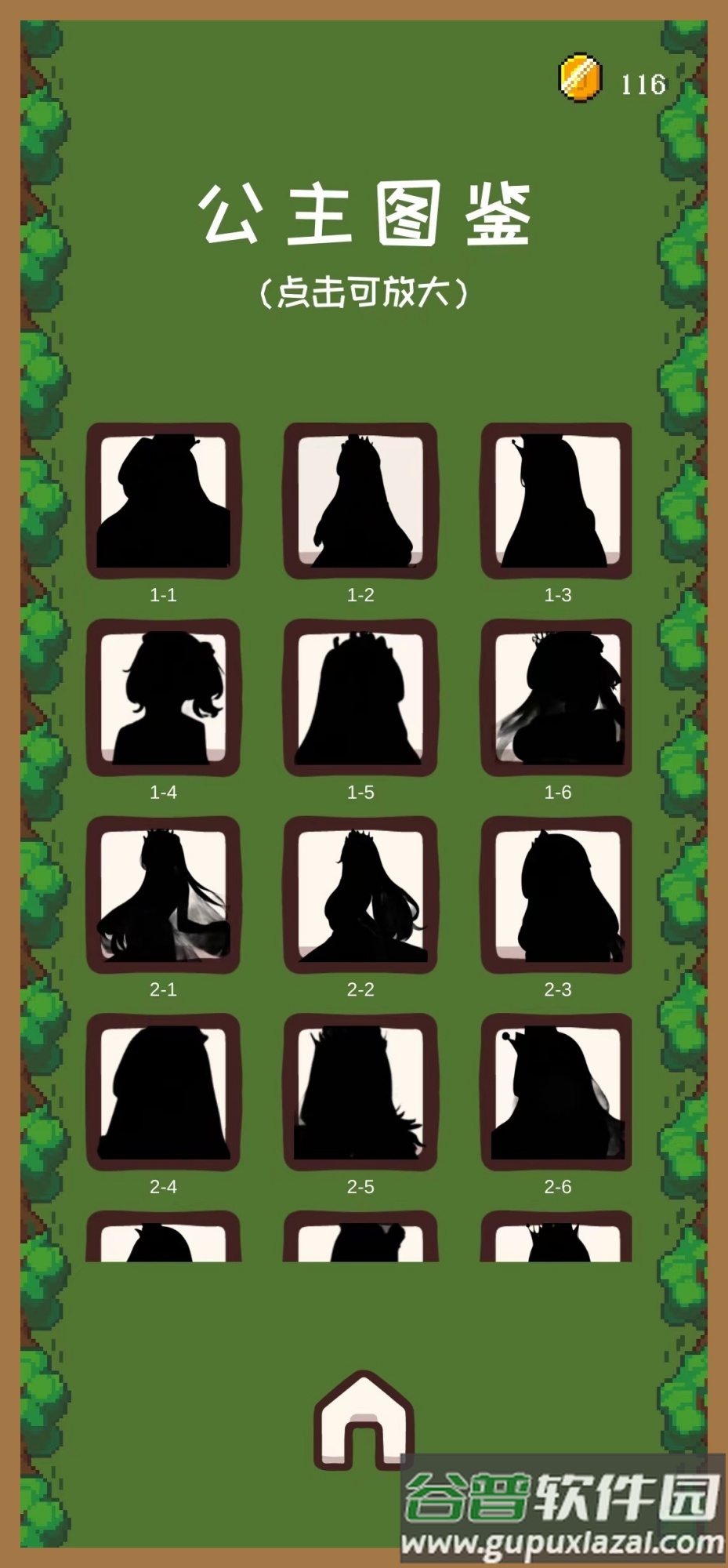View princess 2-3 silhouette
The width and height of the screenshot is (728, 1568).
[556, 895]
